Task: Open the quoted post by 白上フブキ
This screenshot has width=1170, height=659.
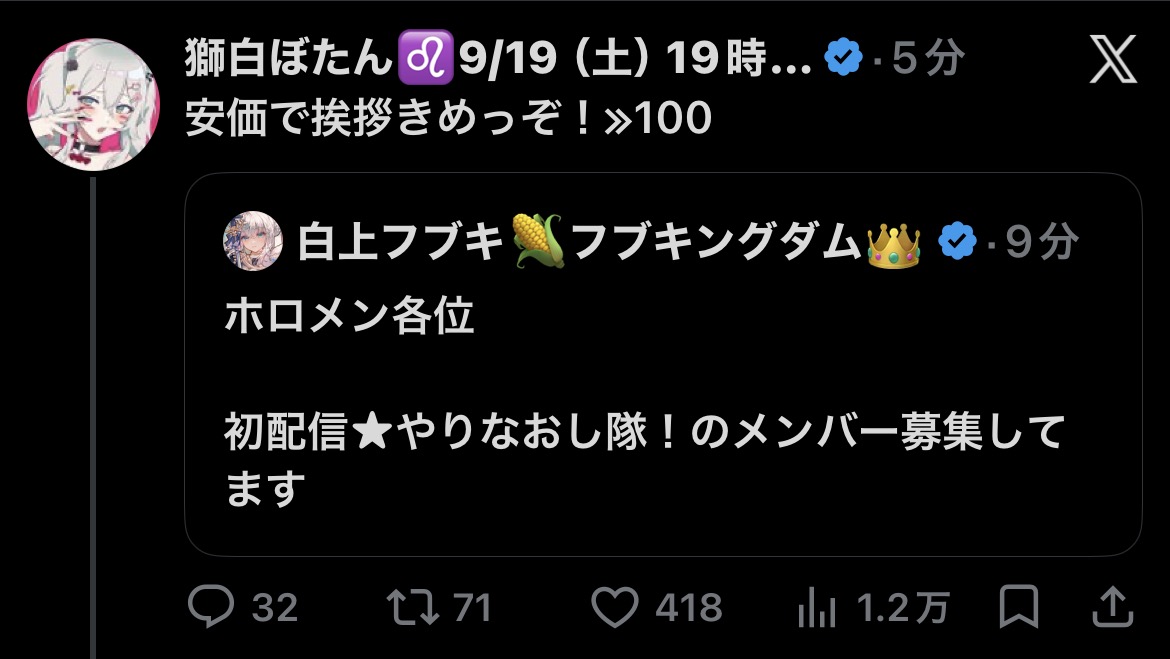Action: 663,364
